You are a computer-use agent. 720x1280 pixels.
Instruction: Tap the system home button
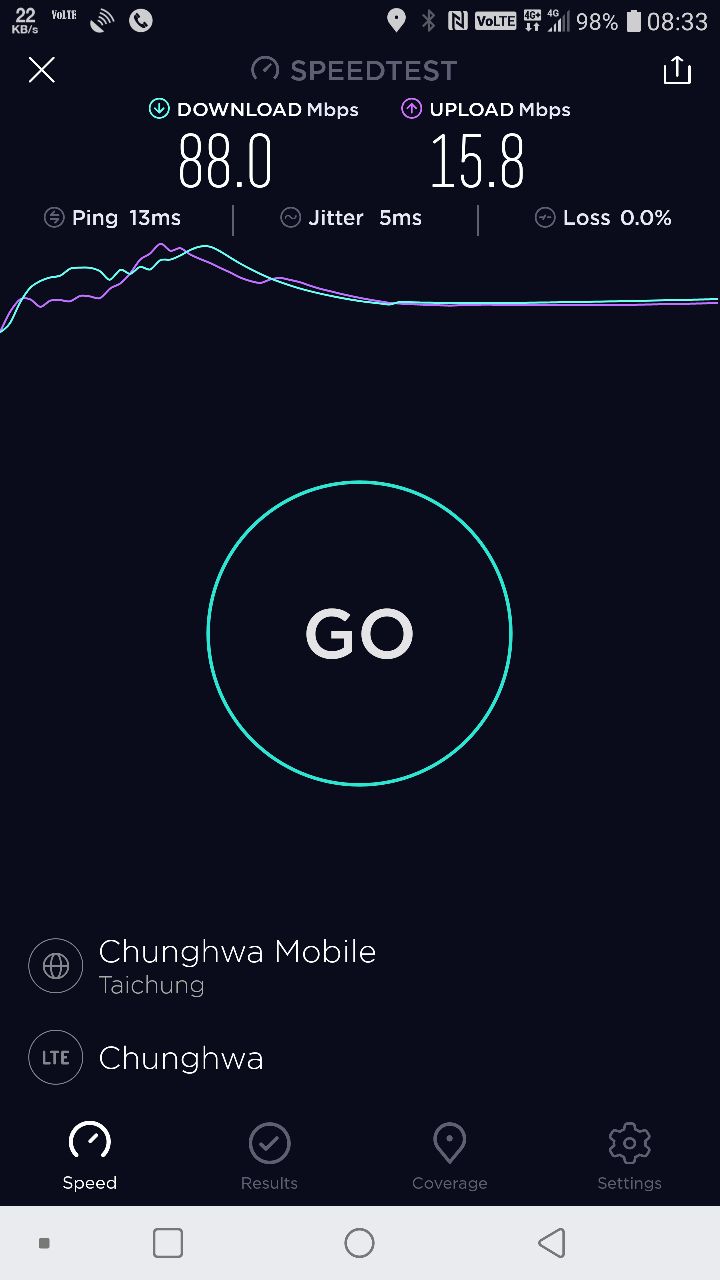point(359,1243)
